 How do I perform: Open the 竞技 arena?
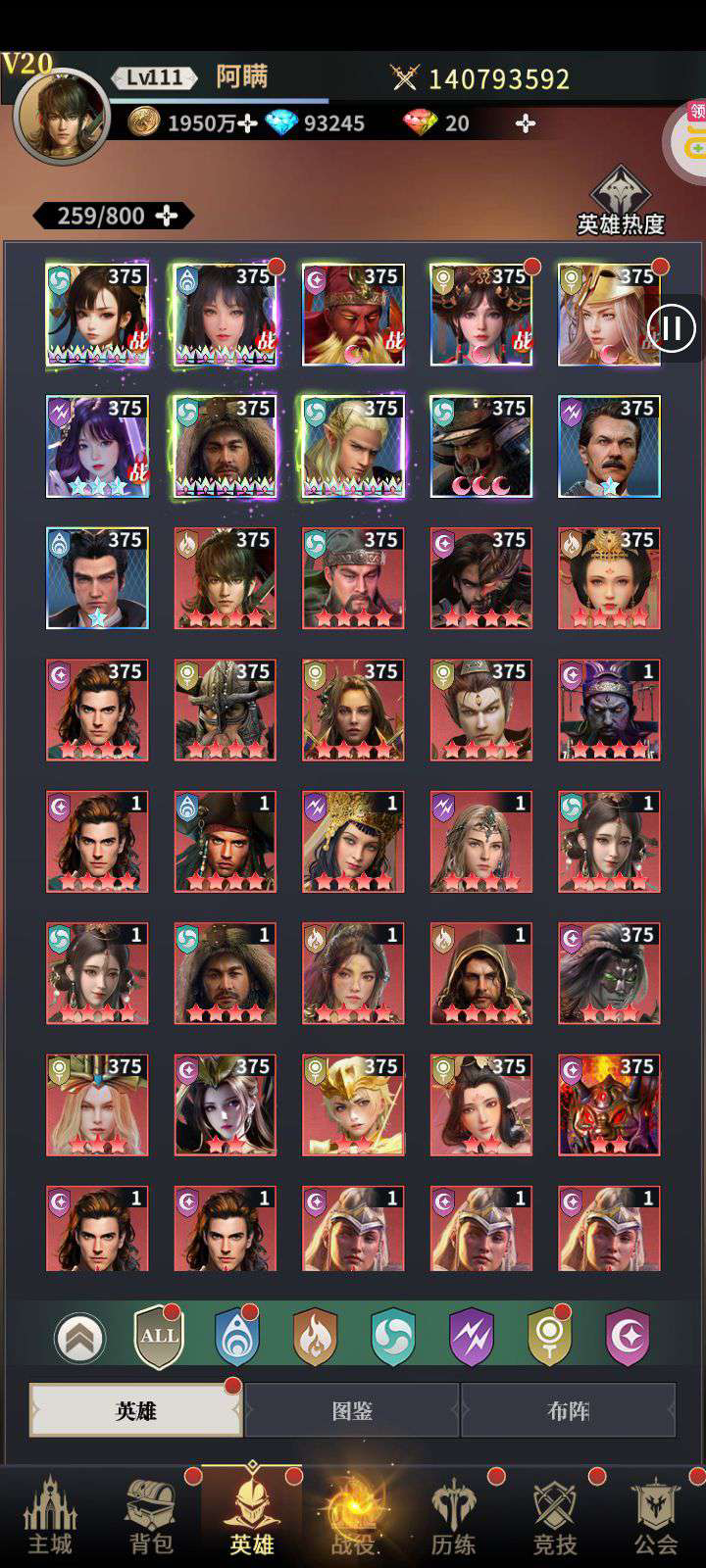(554, 1518)
